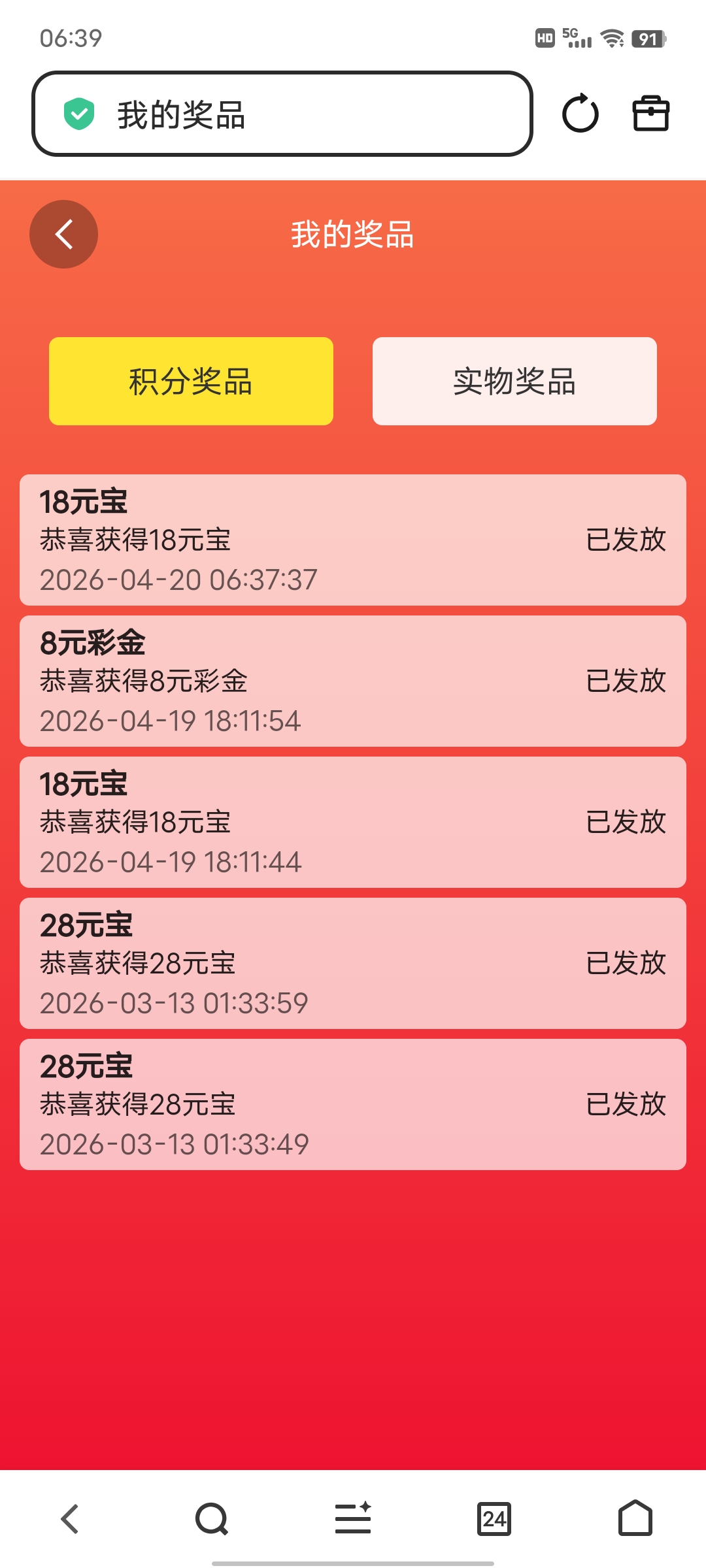Viewport: 706px width, 1568px height.
Task: Select the 积分奖品 tab
Action: point(191,382)
